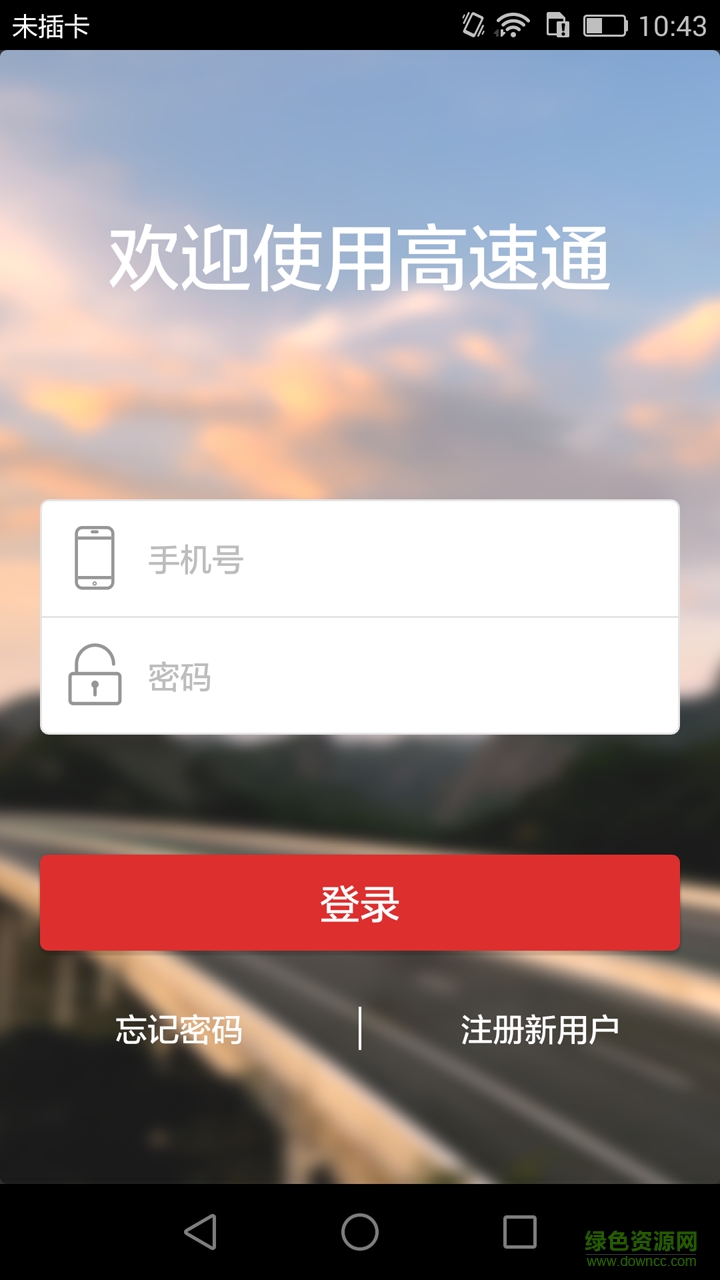Tap the 欢迎使用高速通 welcome title
Image resolution: width=720 pixels, height=1280 pixels.
(360, 257)
